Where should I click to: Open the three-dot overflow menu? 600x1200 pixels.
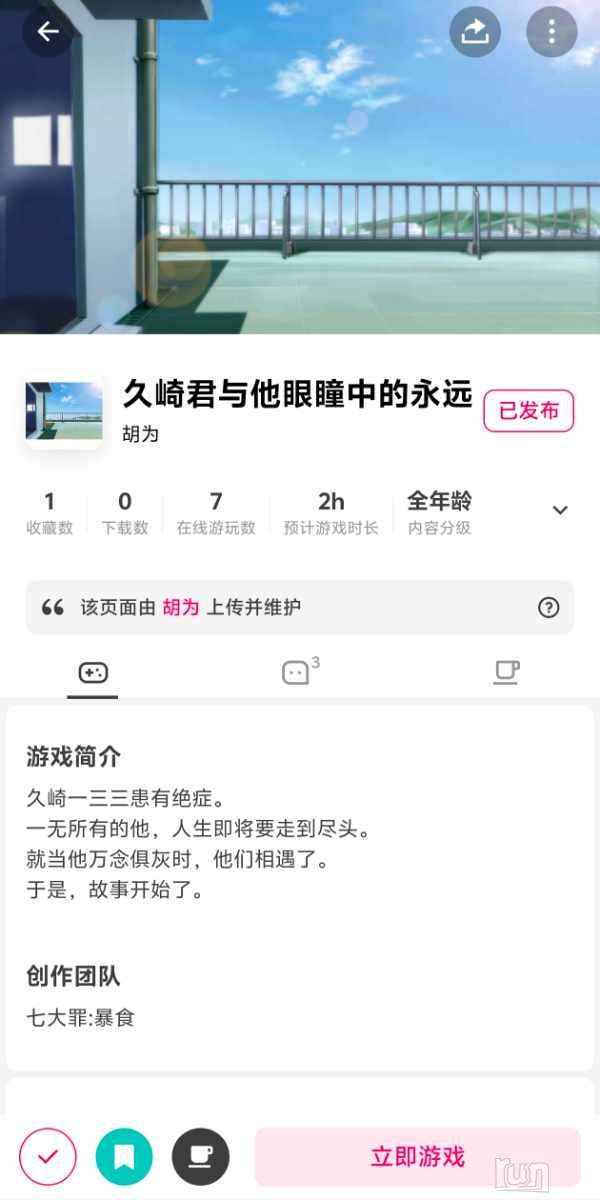(x=551, y=32)
